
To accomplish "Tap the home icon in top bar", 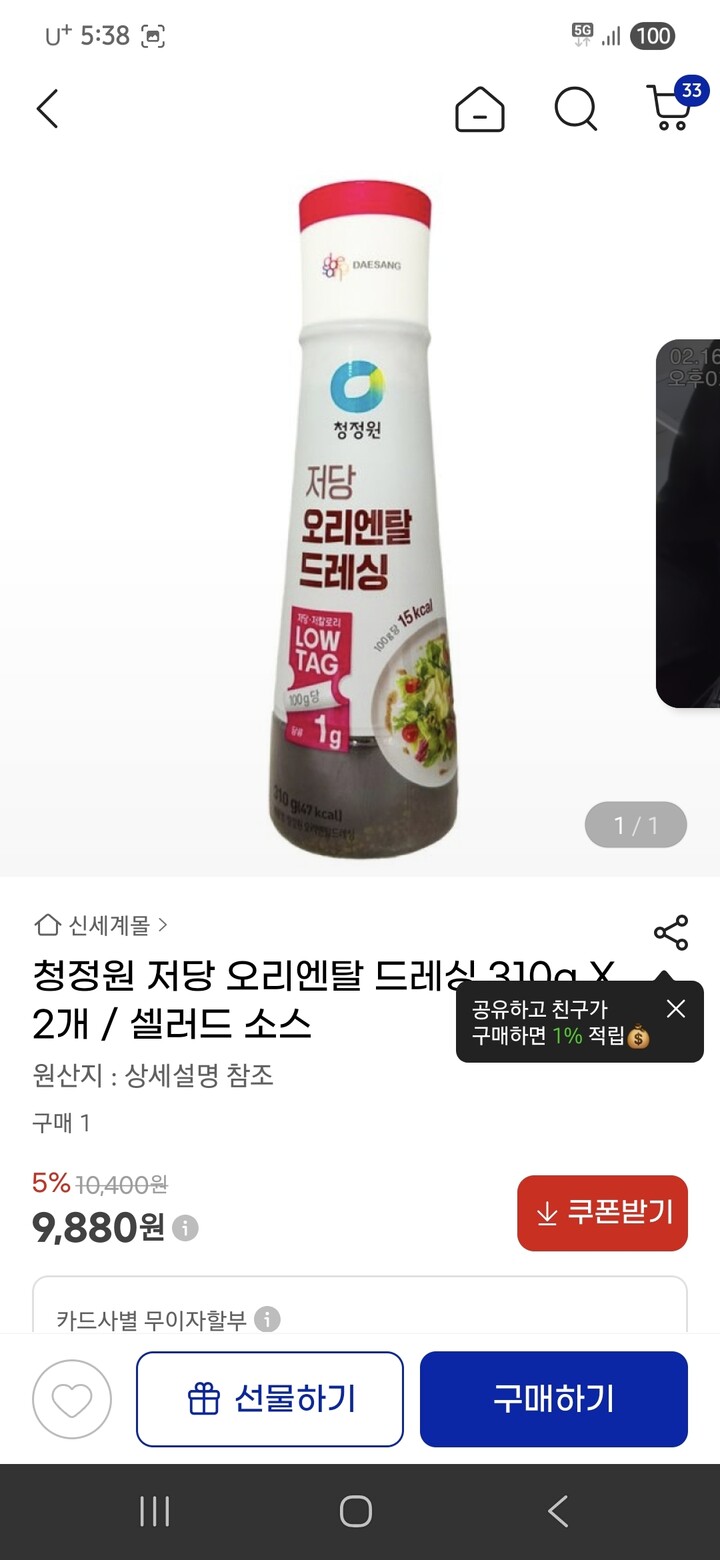I will pyautogui.click(x=479, y=110).
